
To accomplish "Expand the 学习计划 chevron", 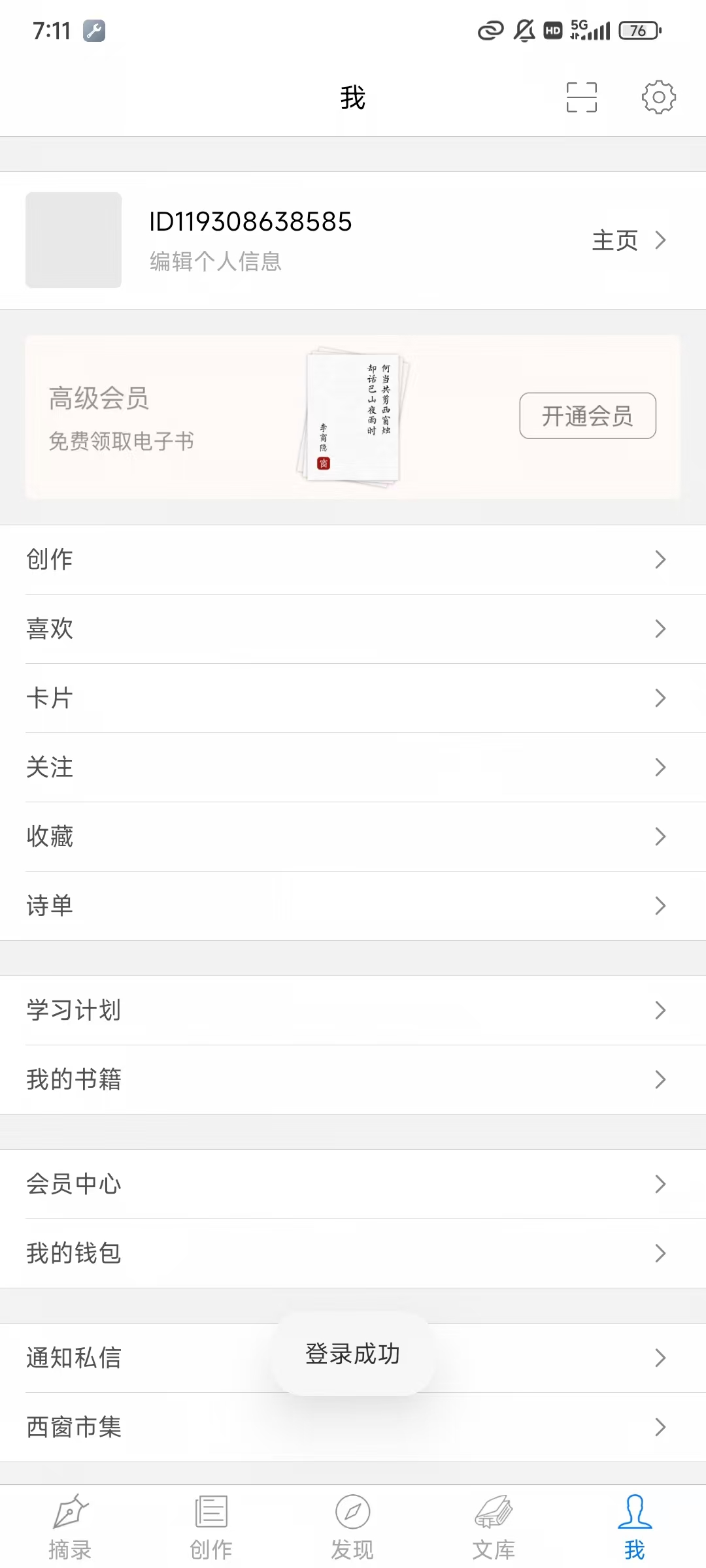I will (660, 1009).
